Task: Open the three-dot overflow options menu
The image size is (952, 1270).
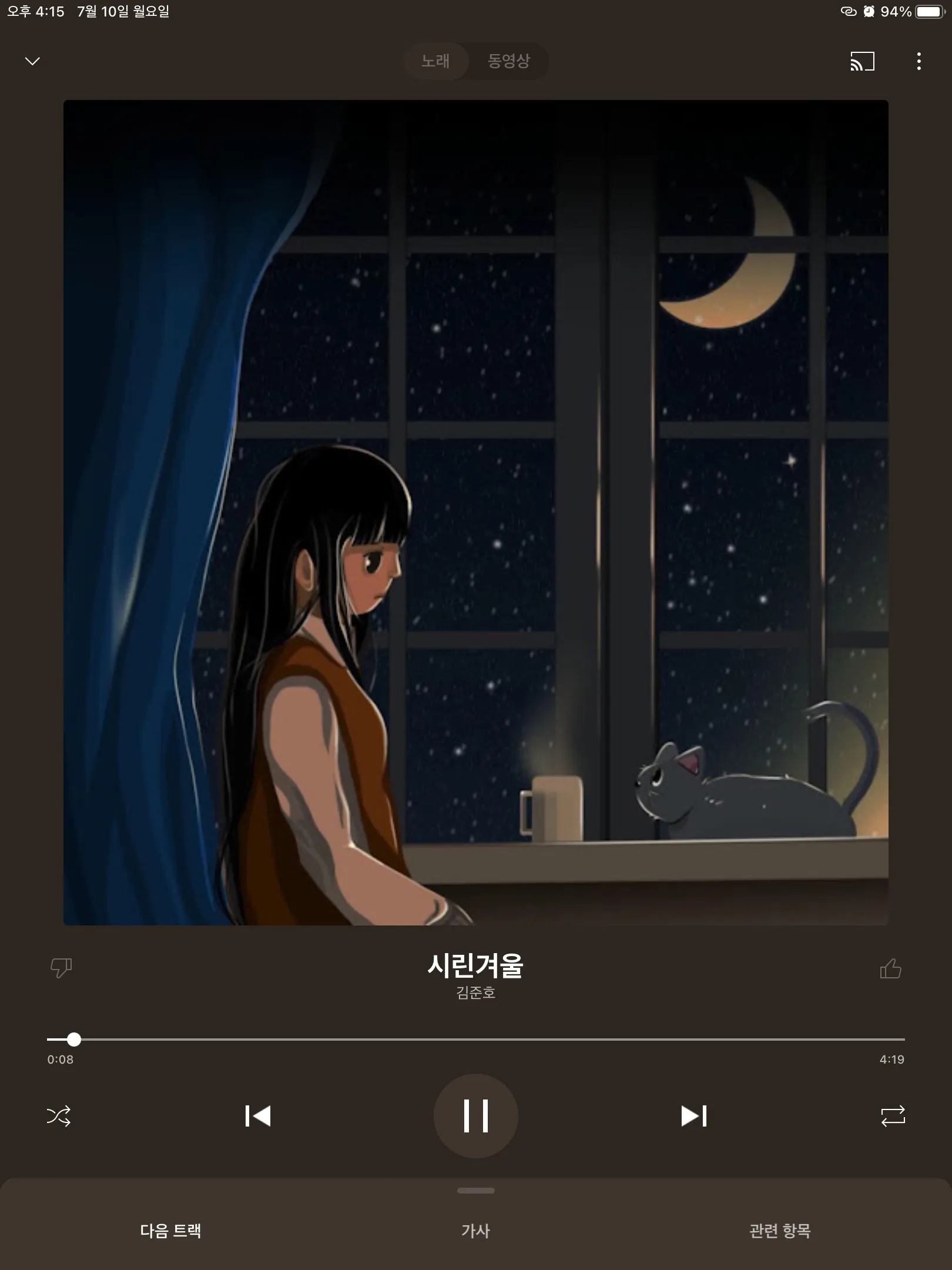Action: click(920, 61)
